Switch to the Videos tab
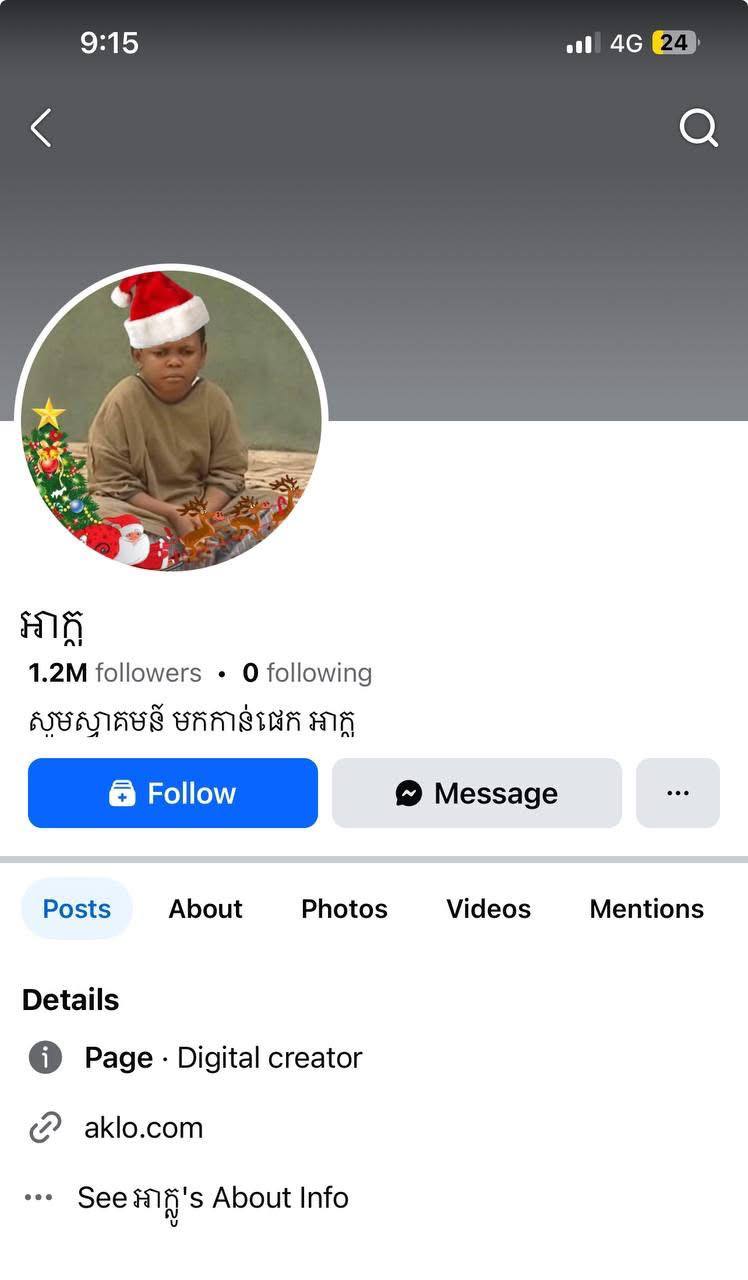 (488, 909)
